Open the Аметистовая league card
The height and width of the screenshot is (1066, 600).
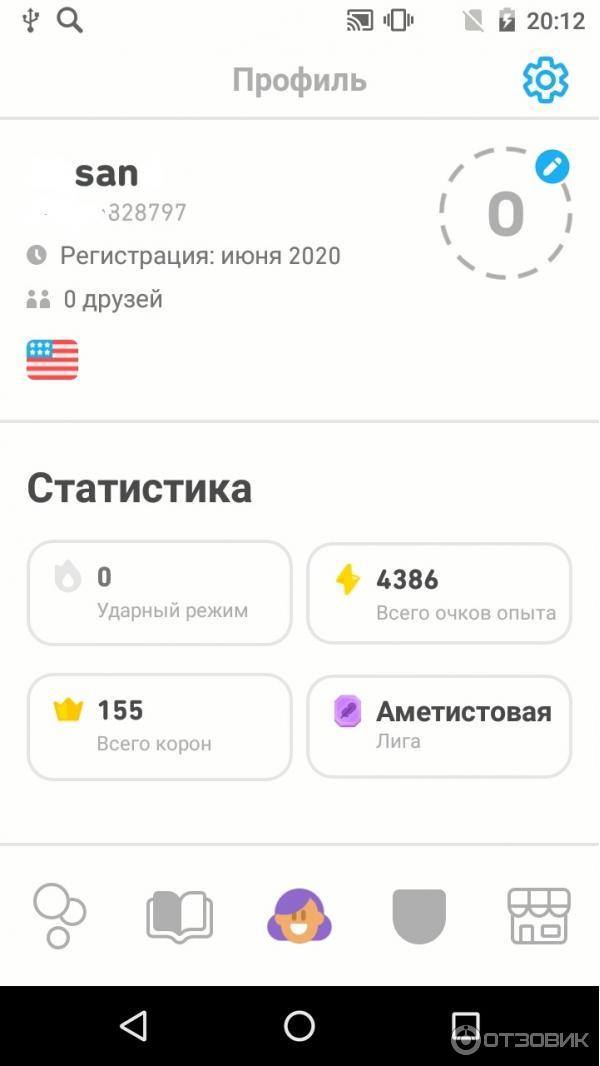pos(439,726)
